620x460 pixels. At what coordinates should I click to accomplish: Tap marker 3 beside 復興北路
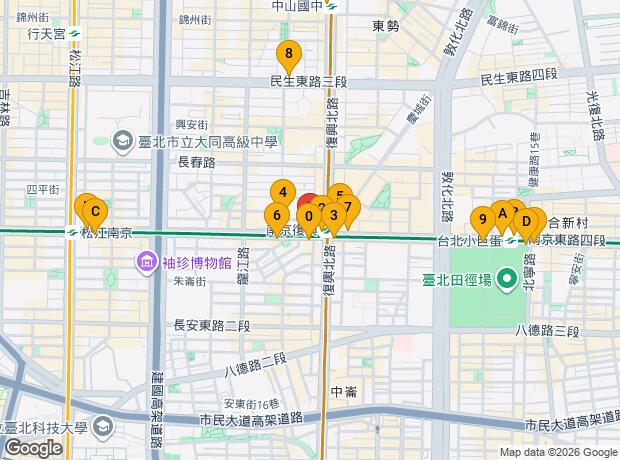tap(334, 216)
